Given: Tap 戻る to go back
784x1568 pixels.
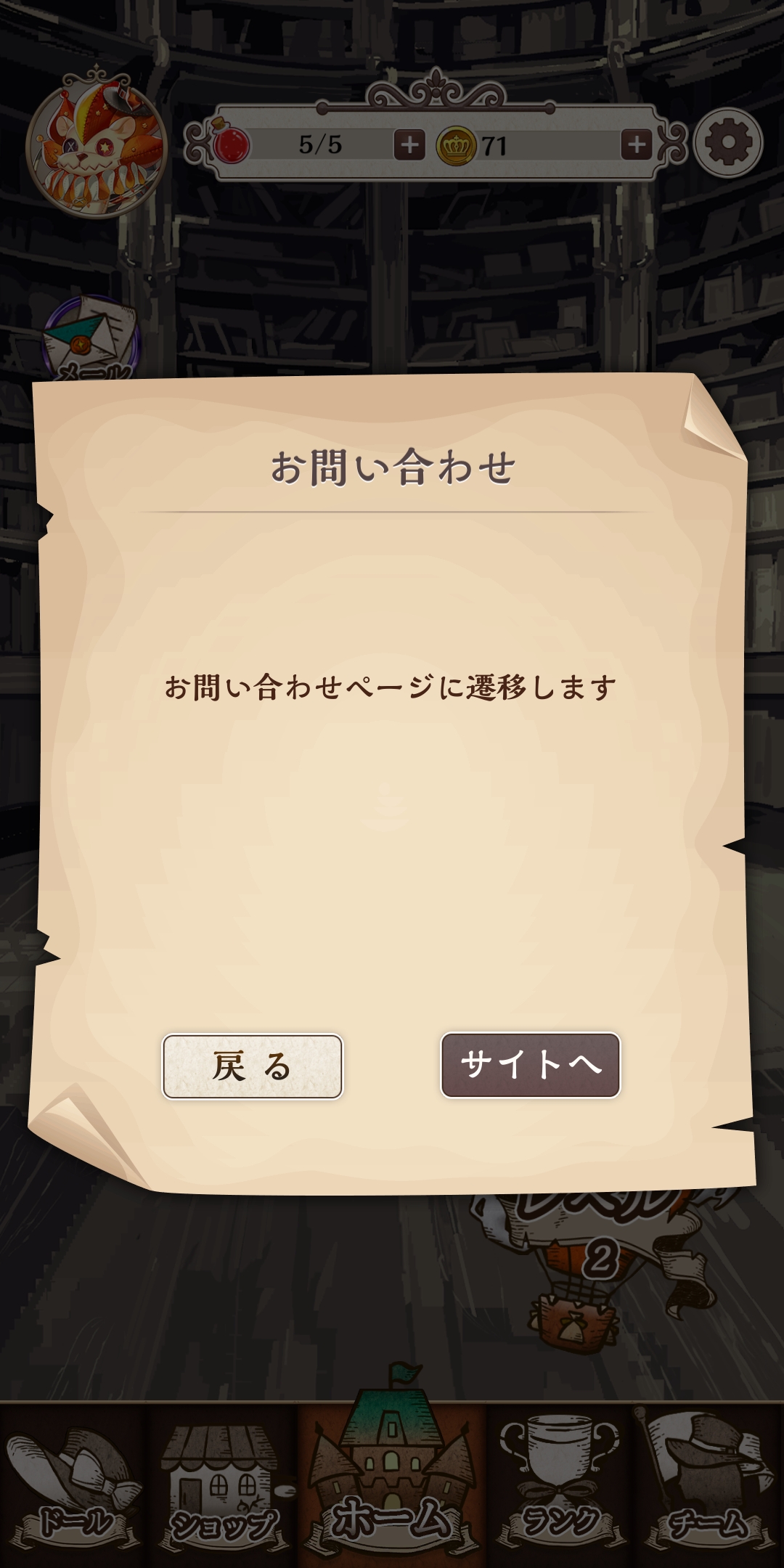Looking at the screenshot, I should click(252, 1066).
